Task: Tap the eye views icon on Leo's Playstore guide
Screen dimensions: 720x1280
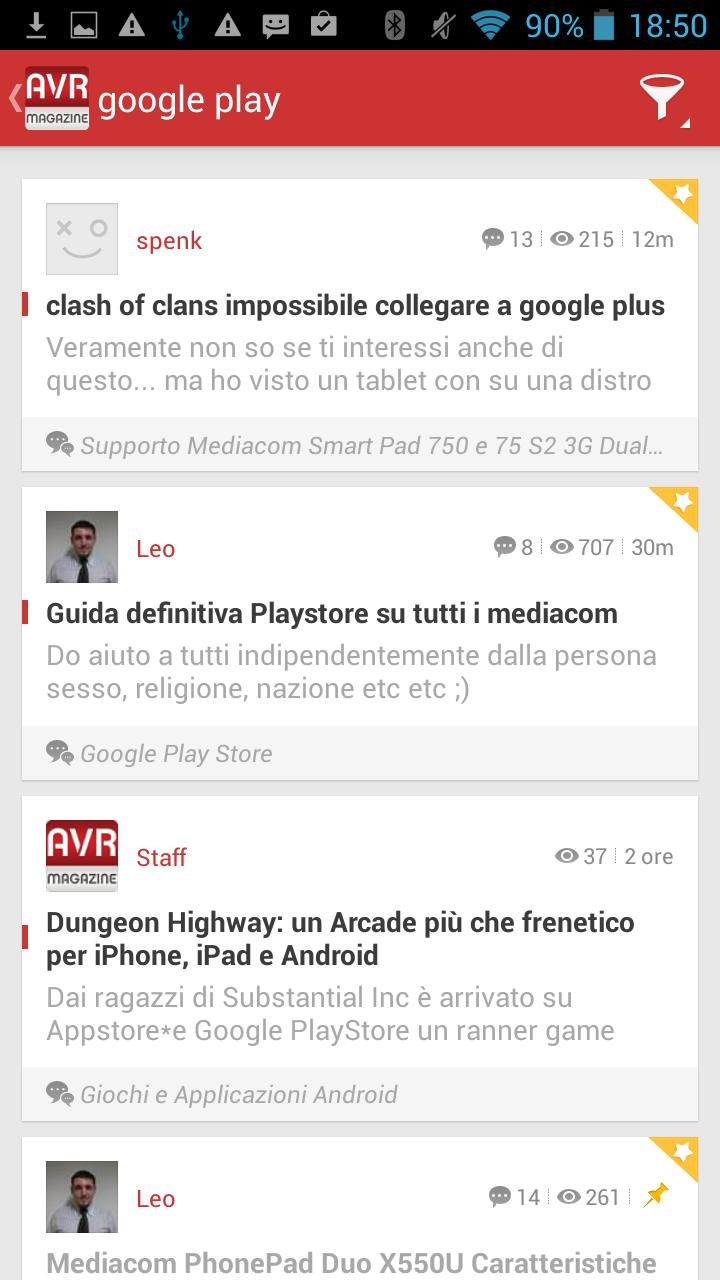Action: tap(561, 547)
